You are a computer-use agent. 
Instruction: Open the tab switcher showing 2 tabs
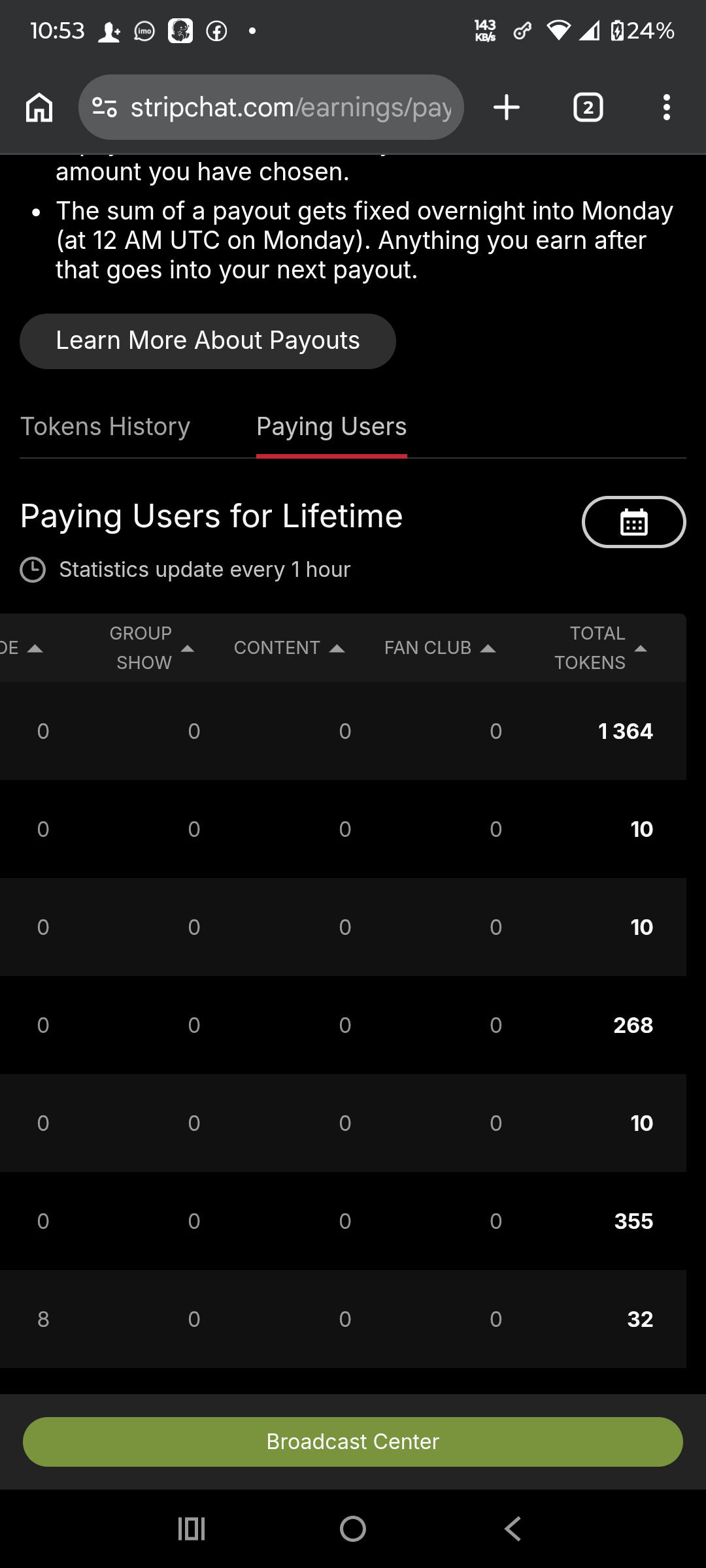coord(588,107)
